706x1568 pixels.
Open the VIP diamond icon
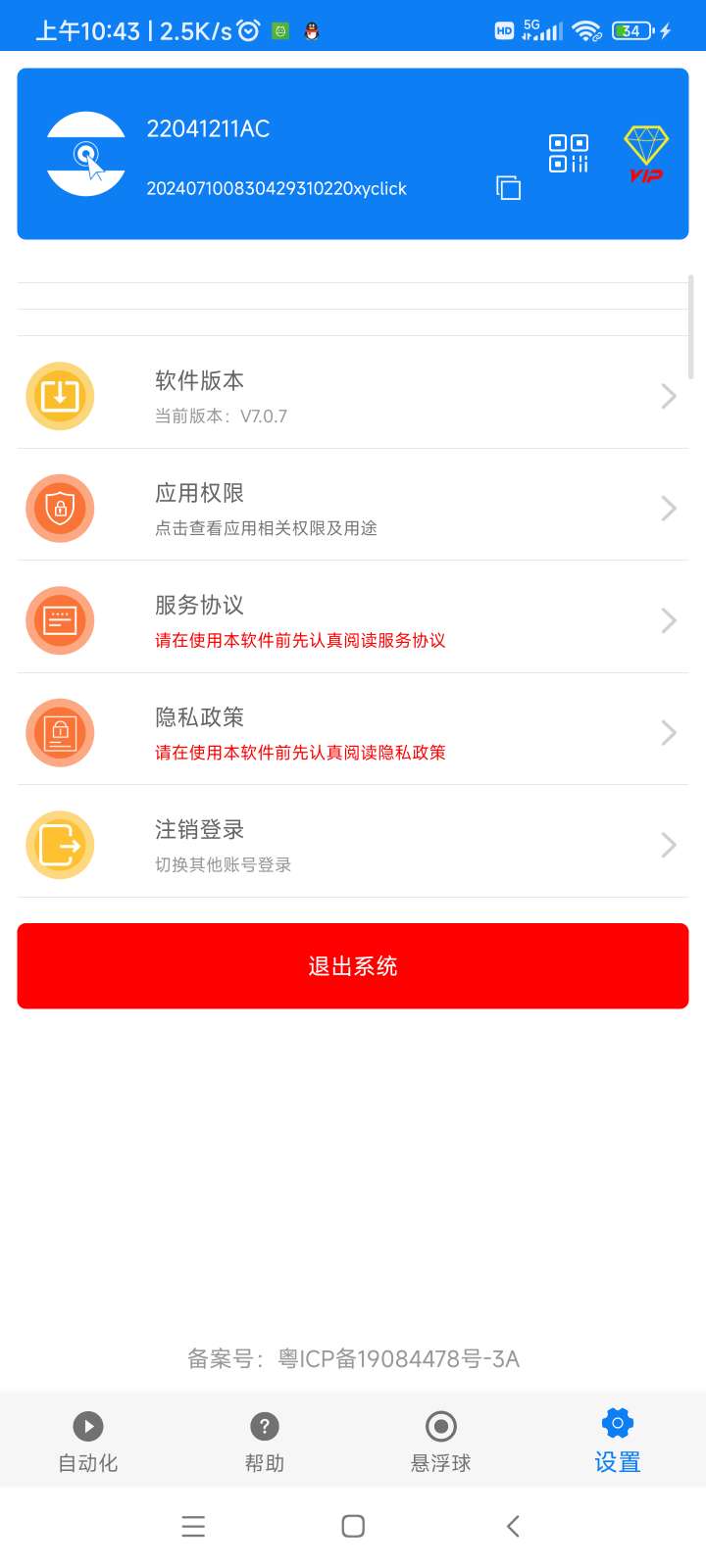tap(646, 155)
